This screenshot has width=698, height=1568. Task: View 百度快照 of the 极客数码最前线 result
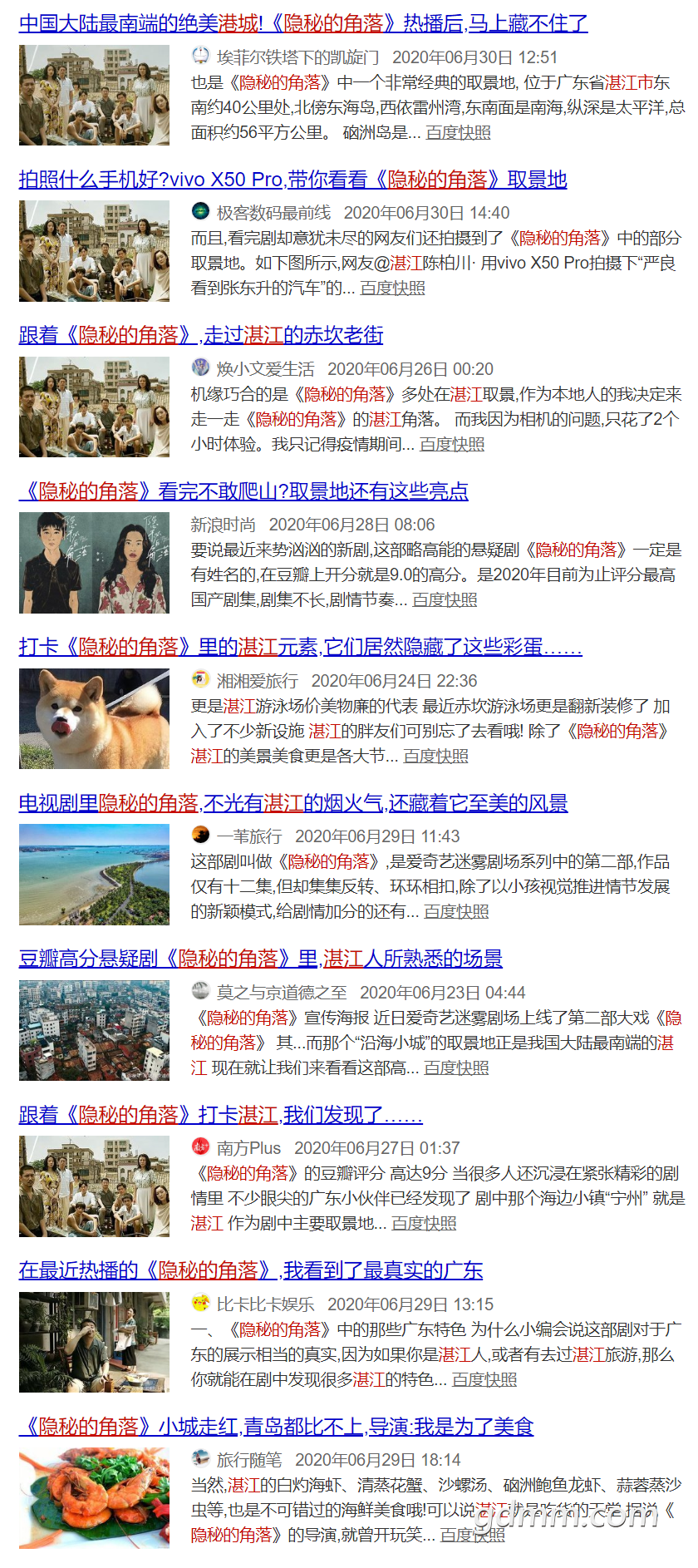tap(393, 288)
